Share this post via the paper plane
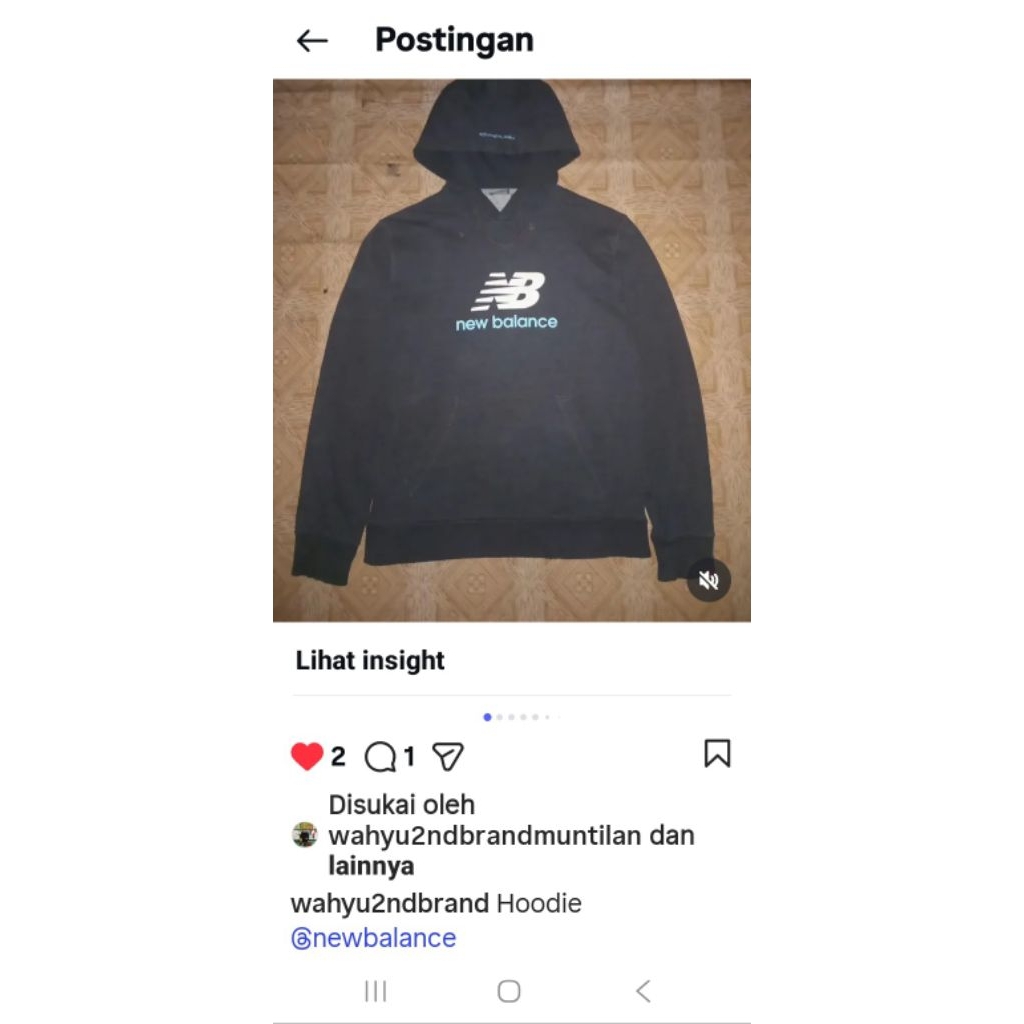 tap(448, 757)
